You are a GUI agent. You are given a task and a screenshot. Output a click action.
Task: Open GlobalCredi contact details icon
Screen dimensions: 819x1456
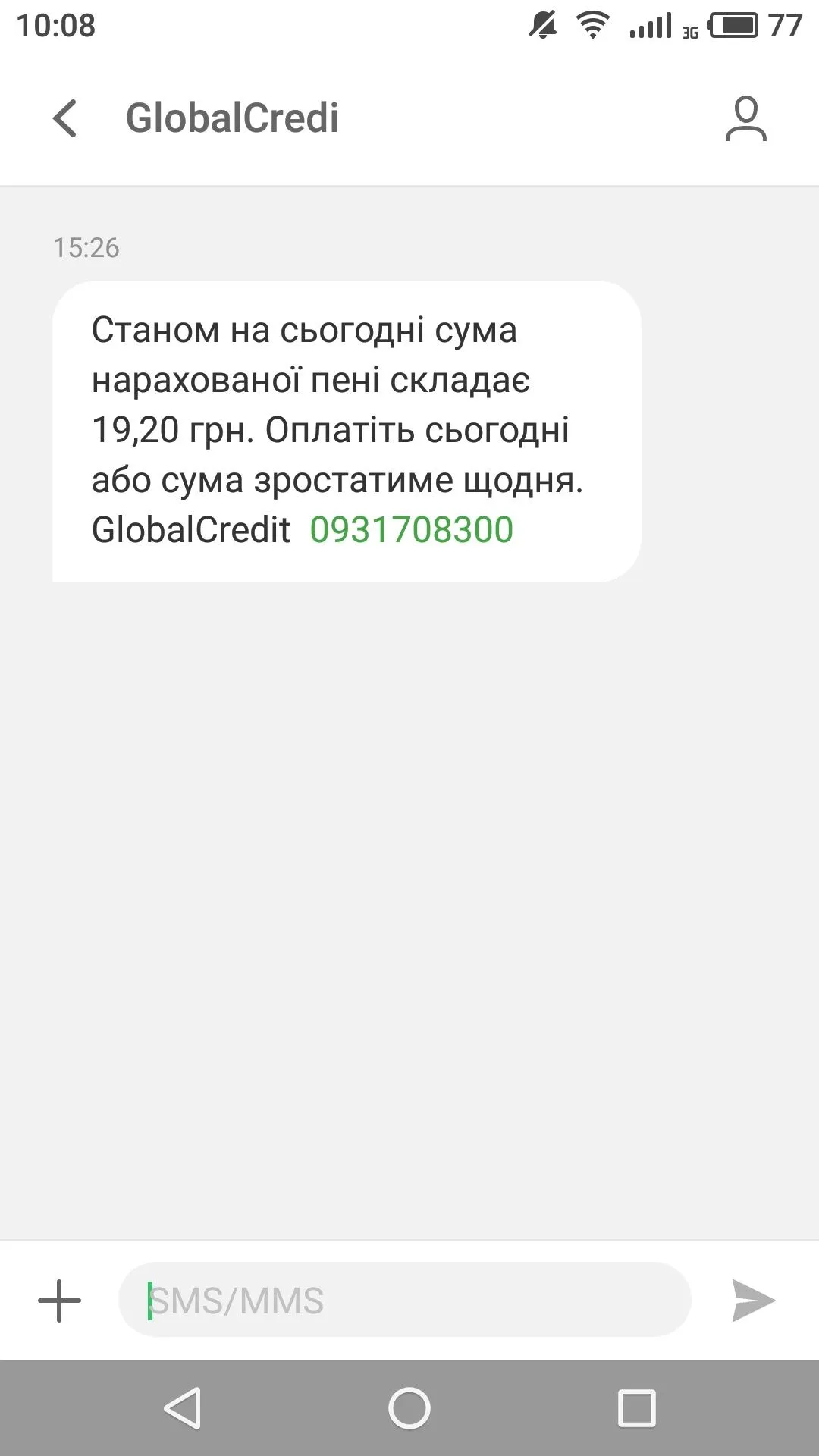click(x=745, y=118)
